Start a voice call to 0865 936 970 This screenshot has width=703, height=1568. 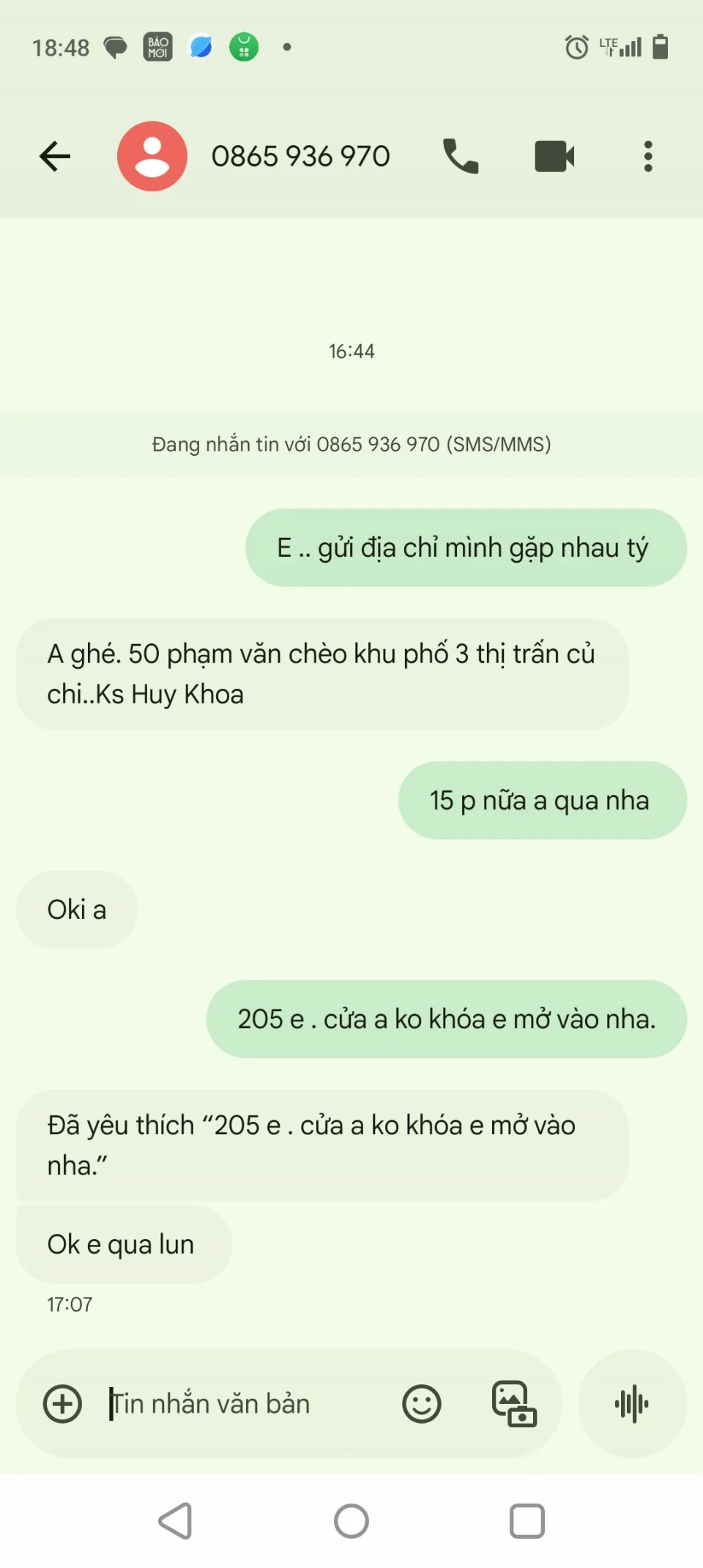tap(461, 156)
